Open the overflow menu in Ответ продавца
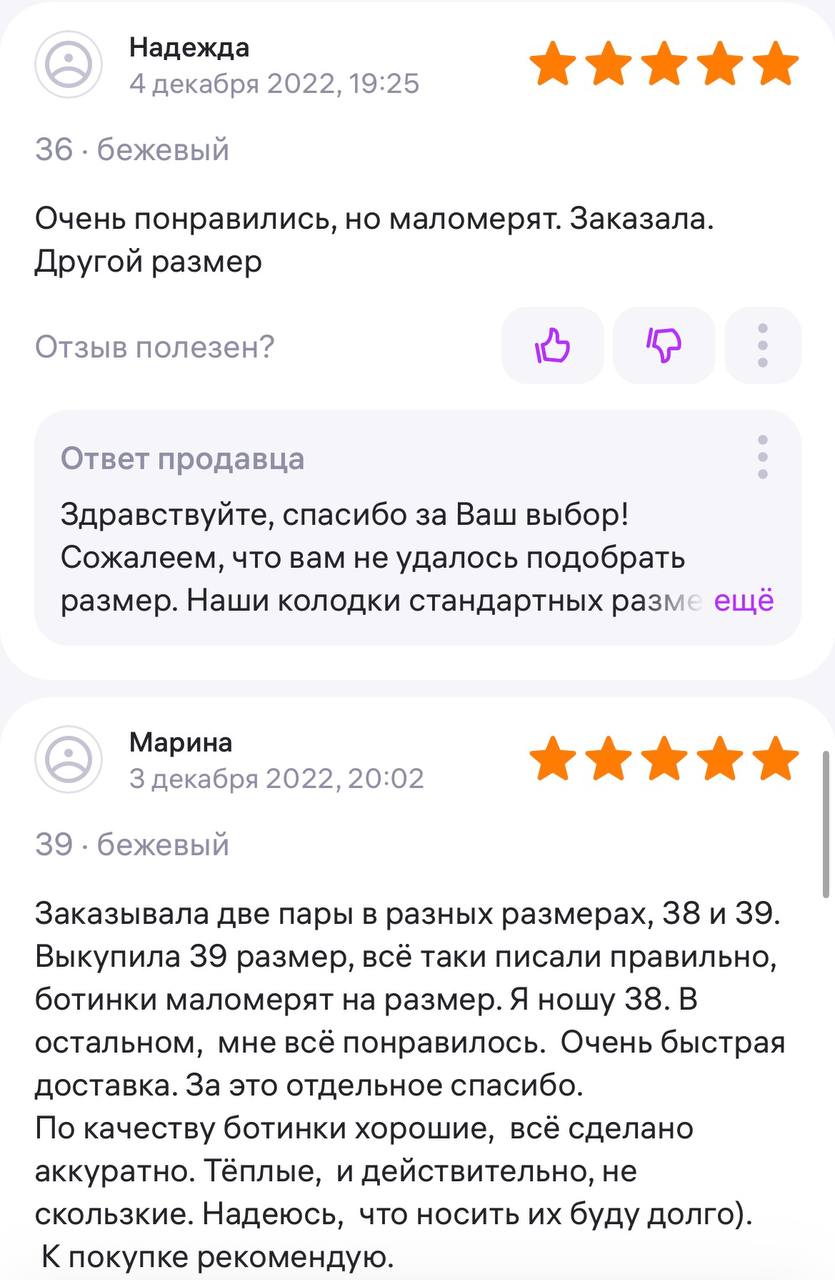 (x=763, y=457)
